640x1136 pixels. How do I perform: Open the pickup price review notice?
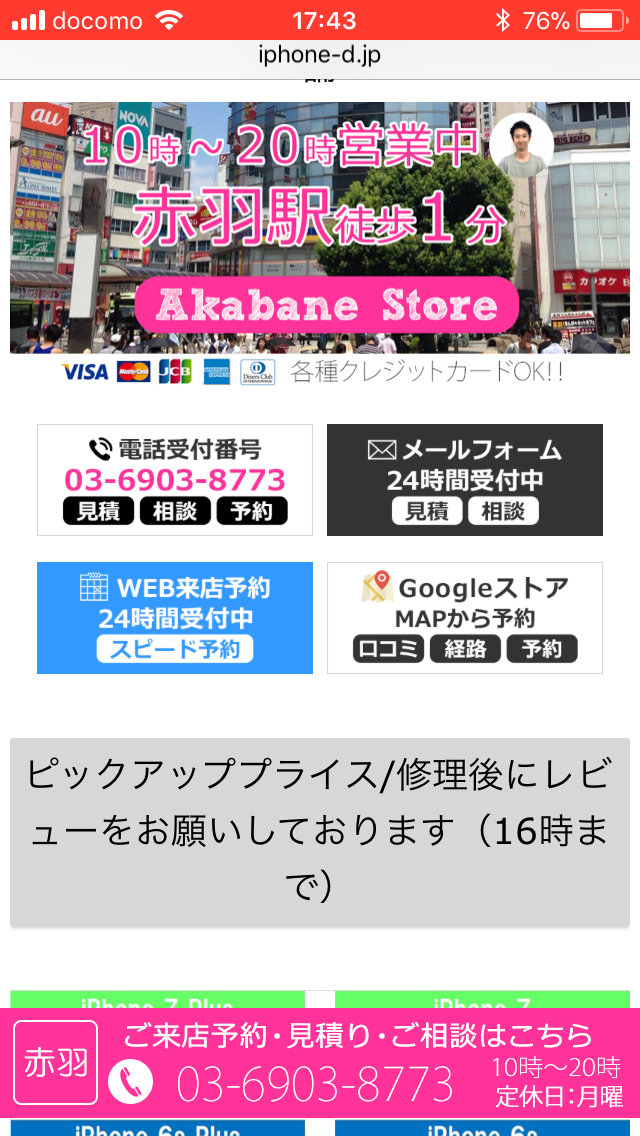320,832
